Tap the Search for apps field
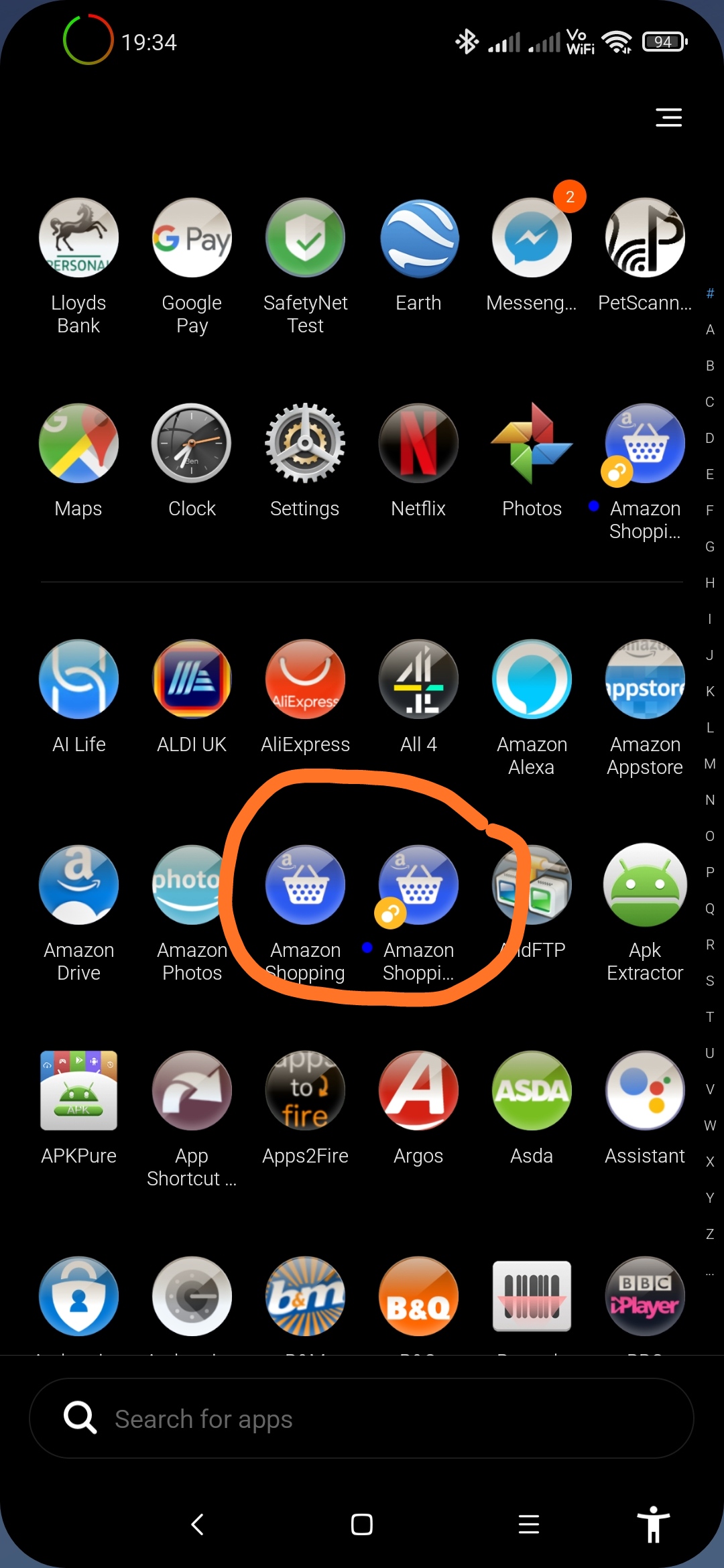724x1568 pixels. click(x=361, y=1418)
